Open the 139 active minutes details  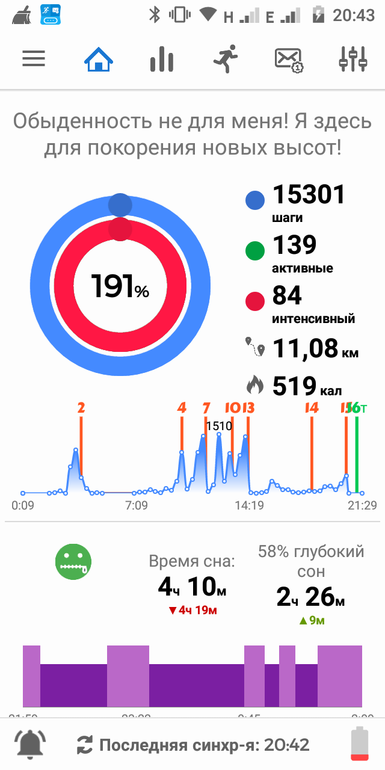point(290,253)
